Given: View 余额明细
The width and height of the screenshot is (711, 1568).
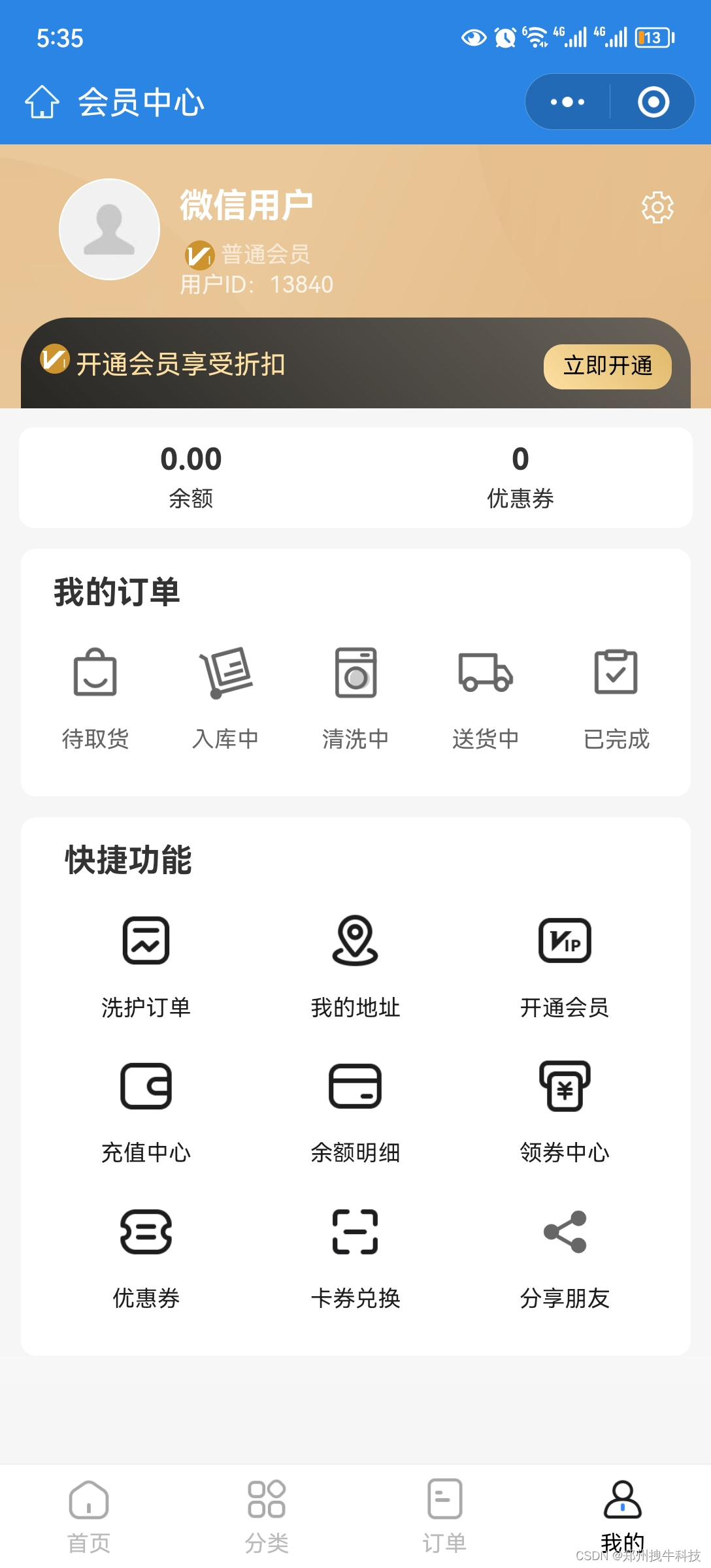Looking at the screenshot, I should click(x=355, y=1111).
